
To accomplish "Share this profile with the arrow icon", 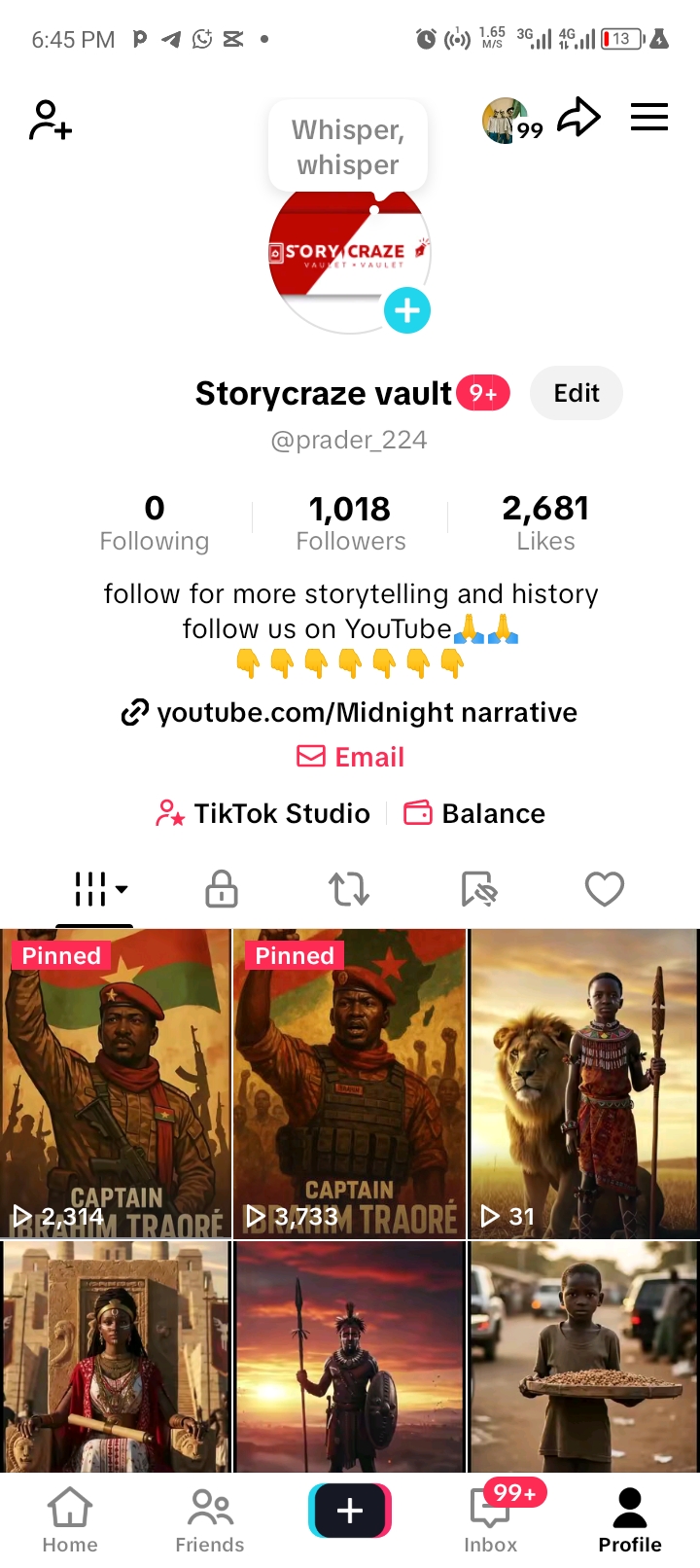I will [x=578, y=118].
